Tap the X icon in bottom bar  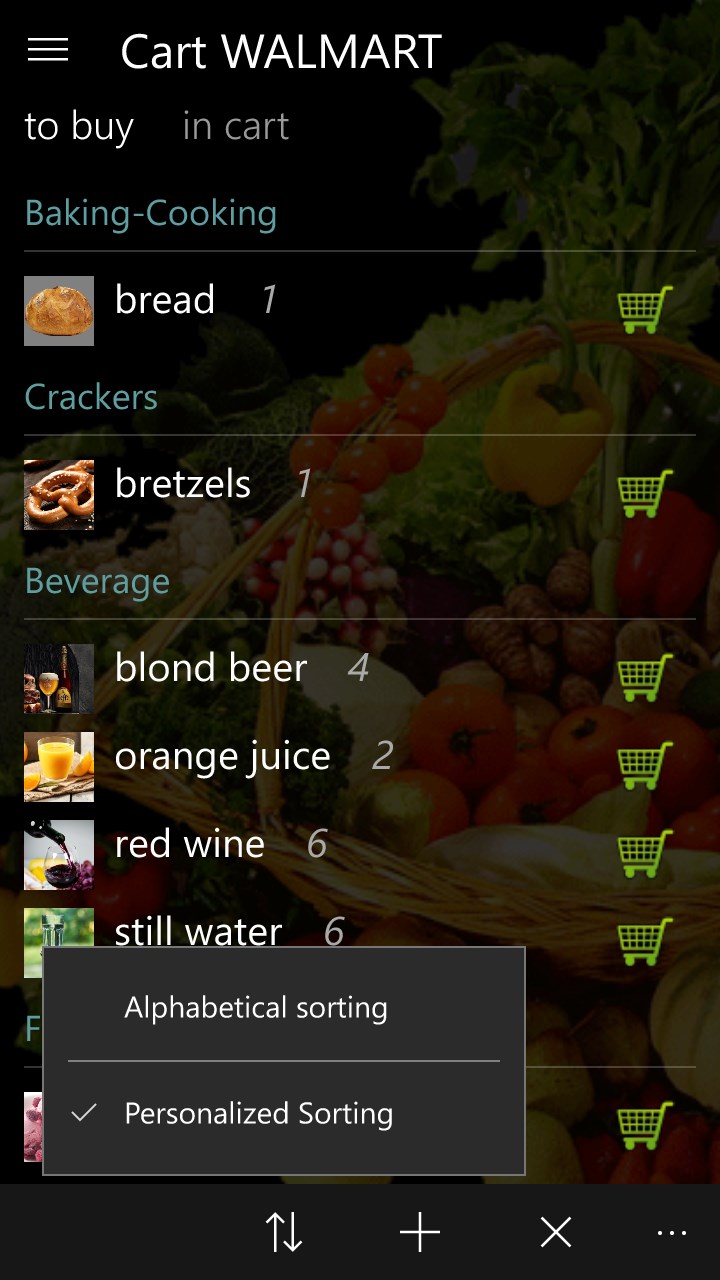(556, 1232)
